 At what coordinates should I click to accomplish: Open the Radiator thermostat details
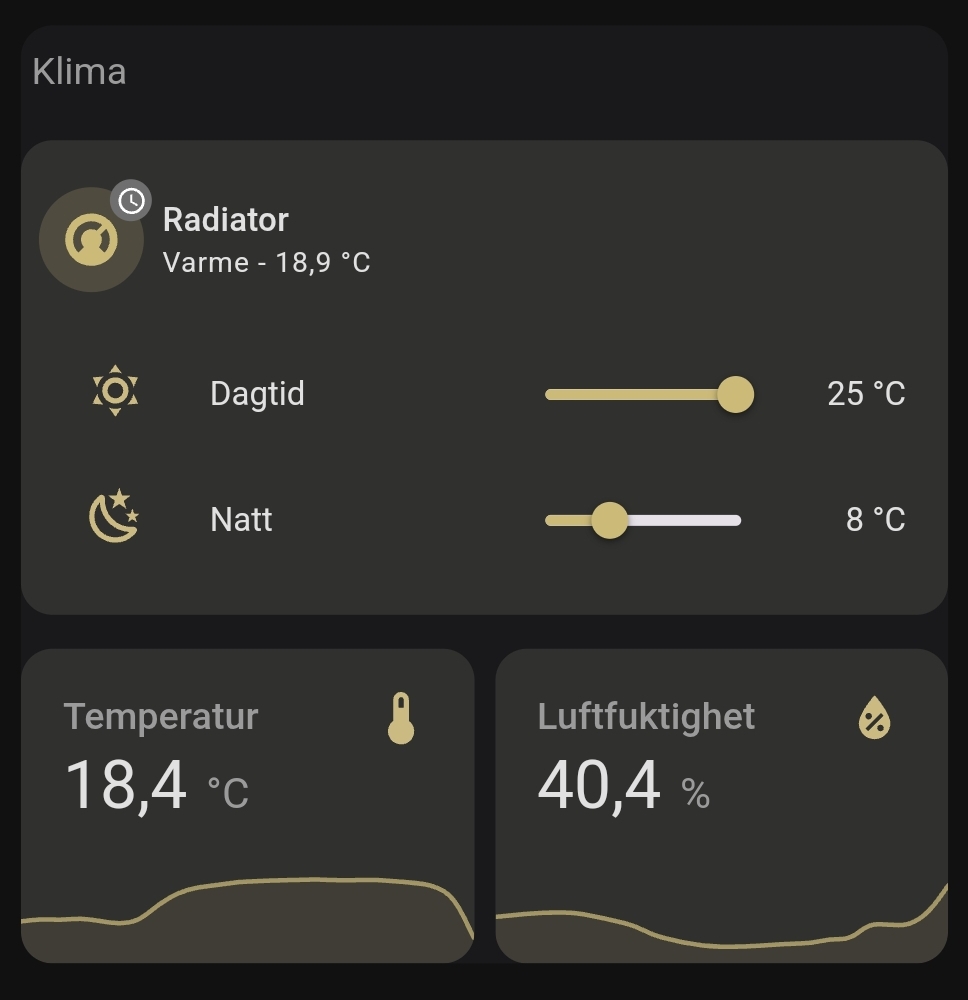[x=225, y=240]
